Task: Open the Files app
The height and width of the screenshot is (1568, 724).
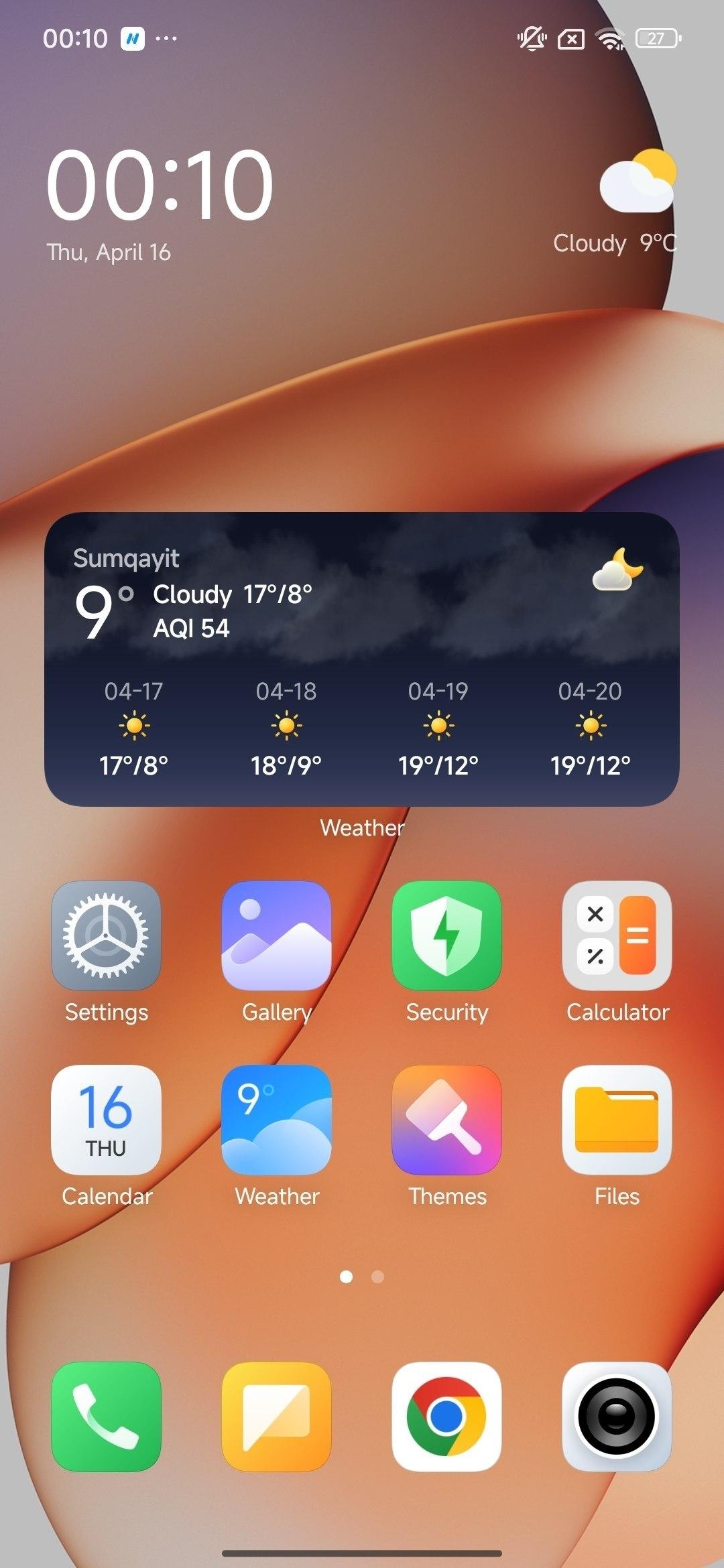Action: 617,1119
